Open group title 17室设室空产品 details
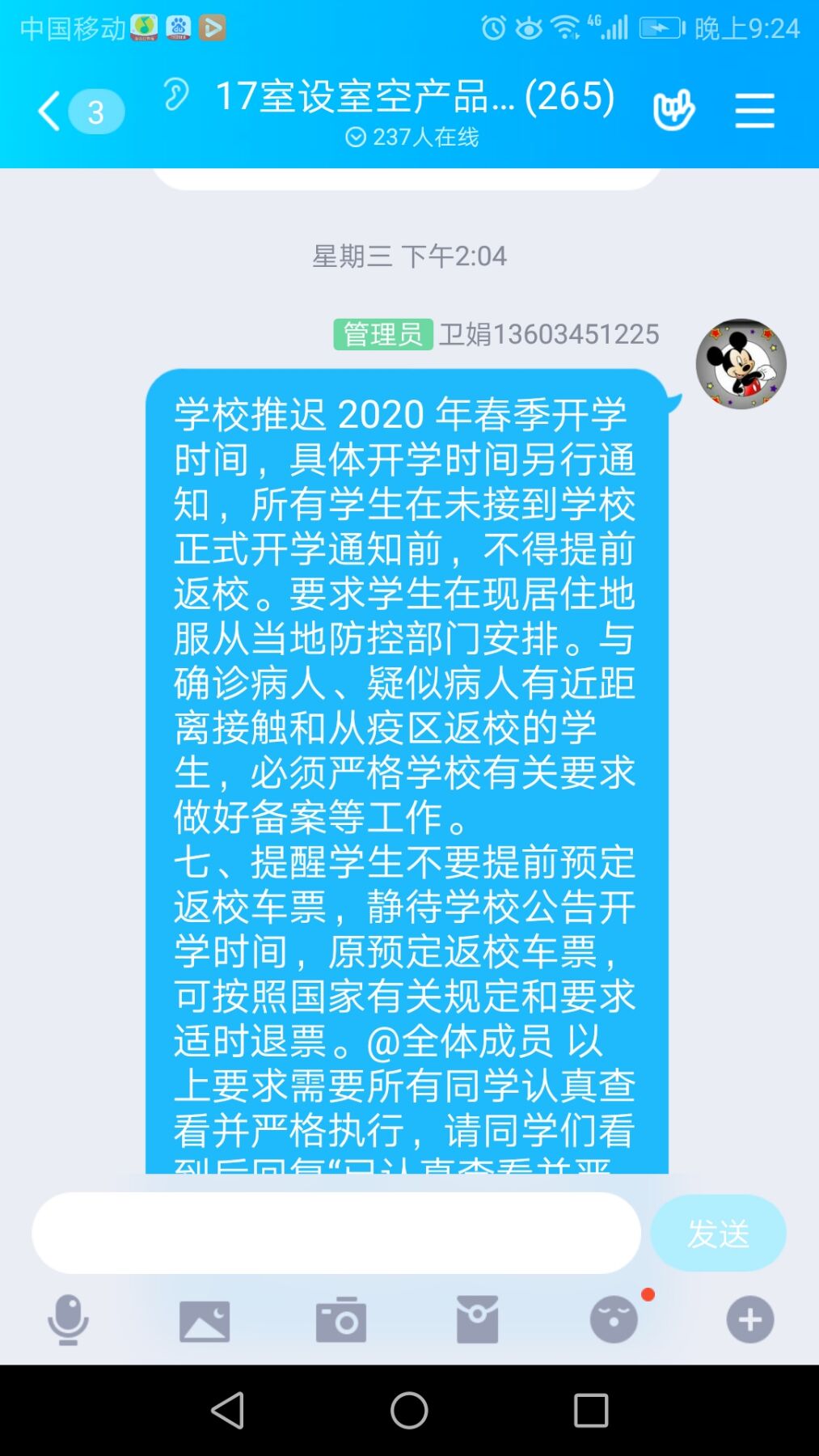This screenshot has width=819, height=1456. tap(414, 96)
